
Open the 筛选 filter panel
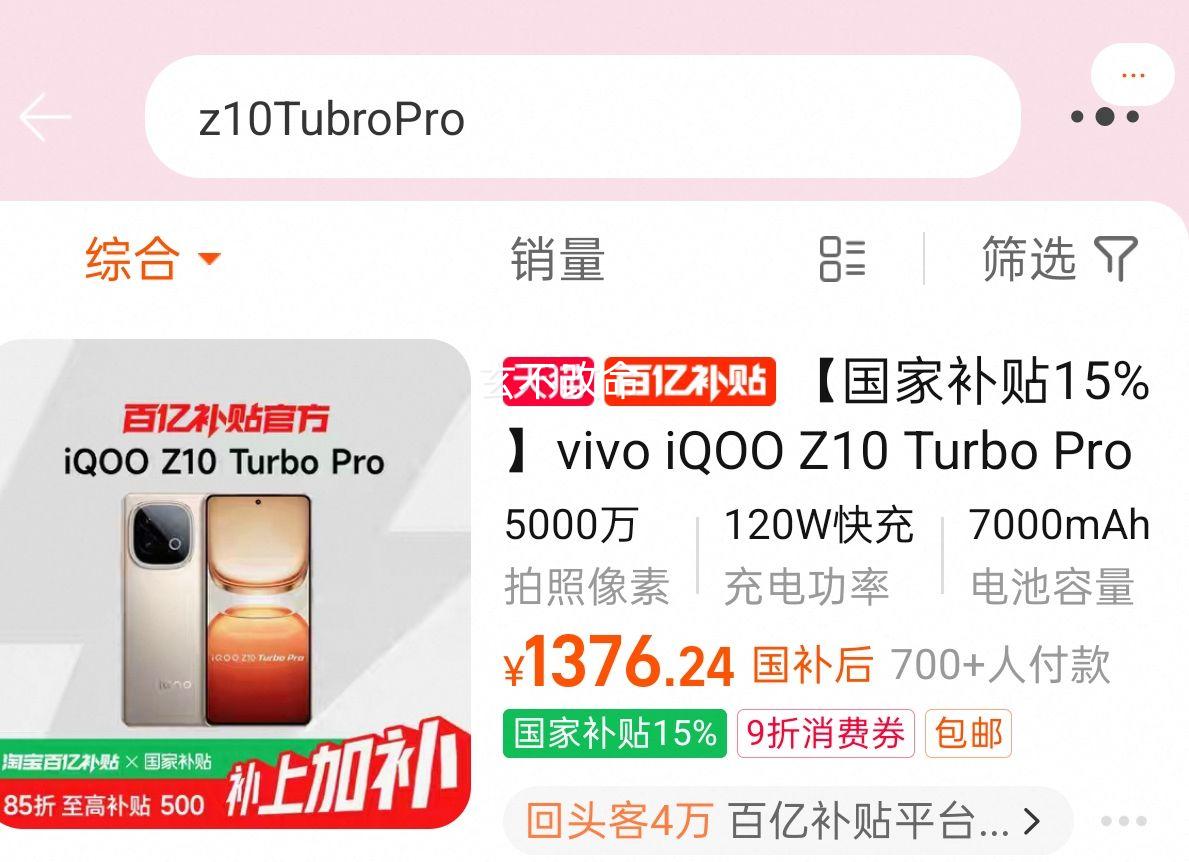[1058, 259]
